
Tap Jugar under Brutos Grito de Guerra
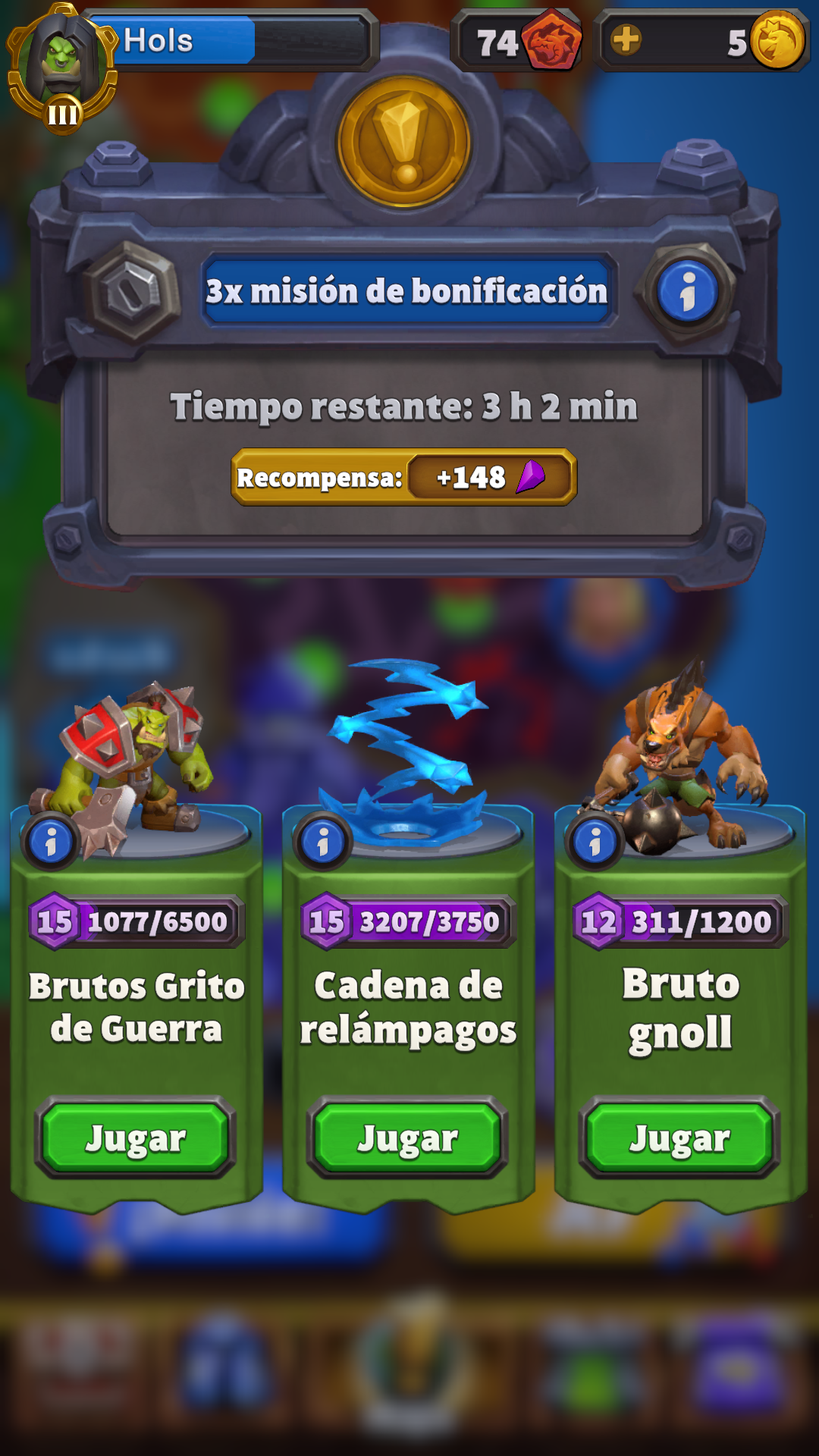(x=135, y=1137)
